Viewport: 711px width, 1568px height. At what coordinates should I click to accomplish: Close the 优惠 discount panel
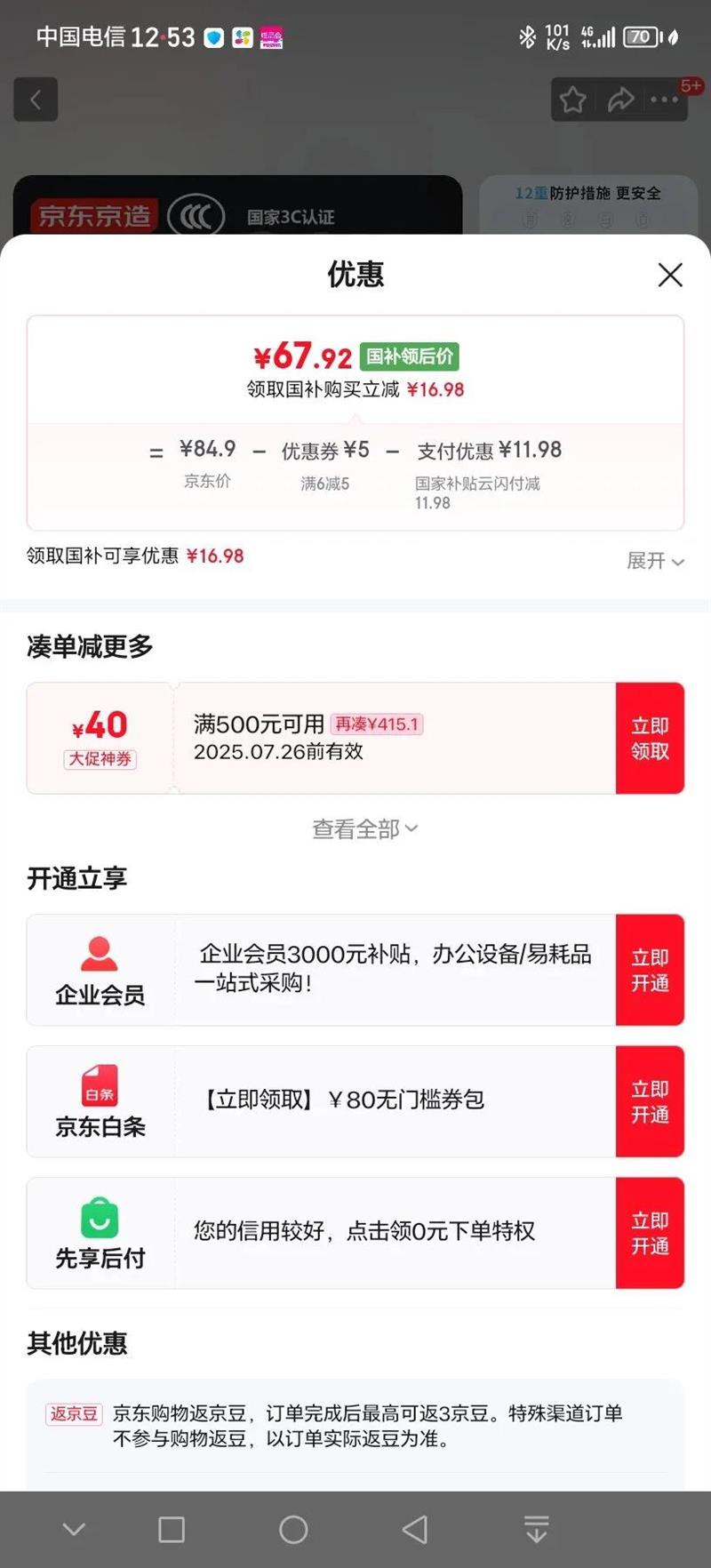coord(670,275)
